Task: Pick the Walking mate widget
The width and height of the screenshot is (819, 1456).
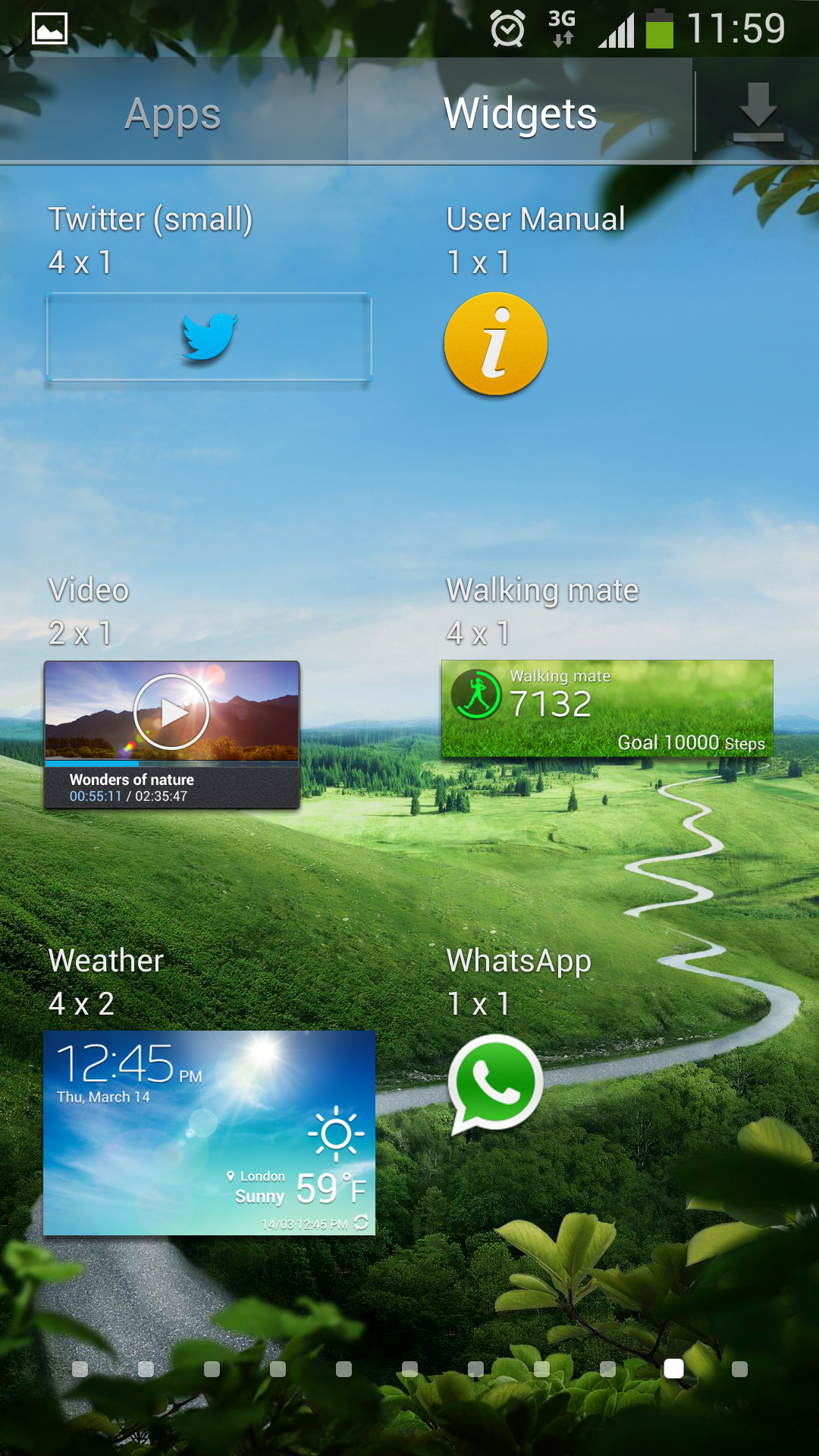Action: point(607,708)
